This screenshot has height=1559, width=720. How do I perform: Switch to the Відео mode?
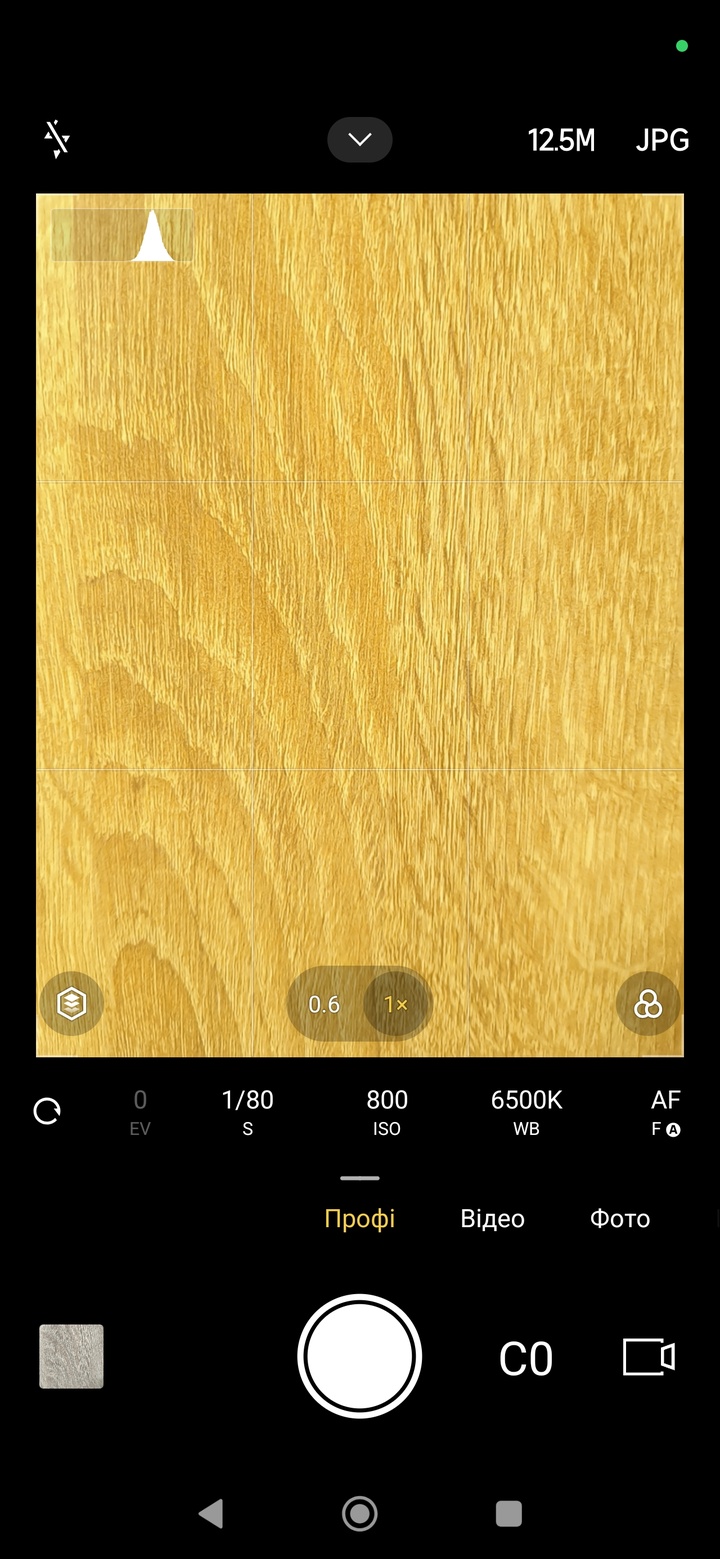492,1219
